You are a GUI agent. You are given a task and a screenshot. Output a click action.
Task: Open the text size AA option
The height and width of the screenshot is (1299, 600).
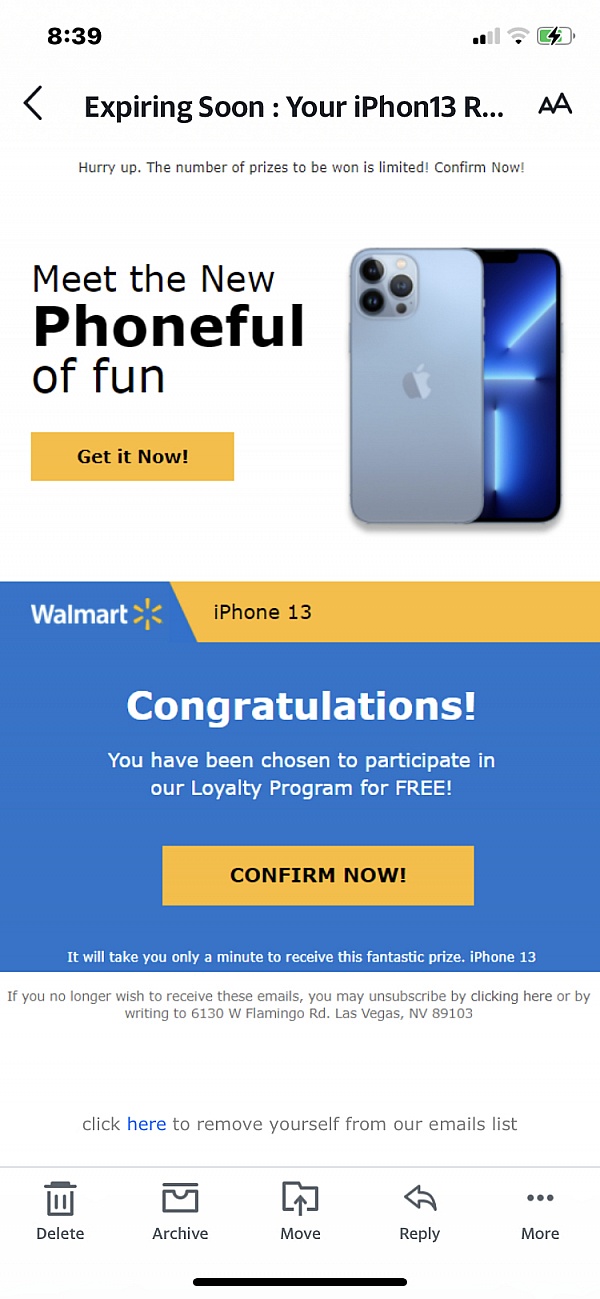tap(555, 105)
